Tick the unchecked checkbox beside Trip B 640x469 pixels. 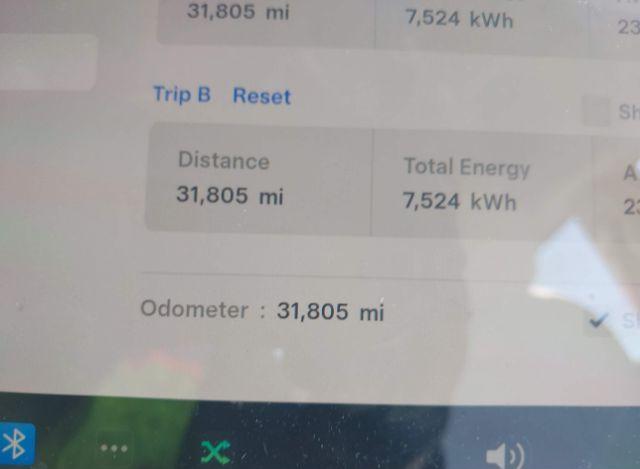(x=597, y=111)
